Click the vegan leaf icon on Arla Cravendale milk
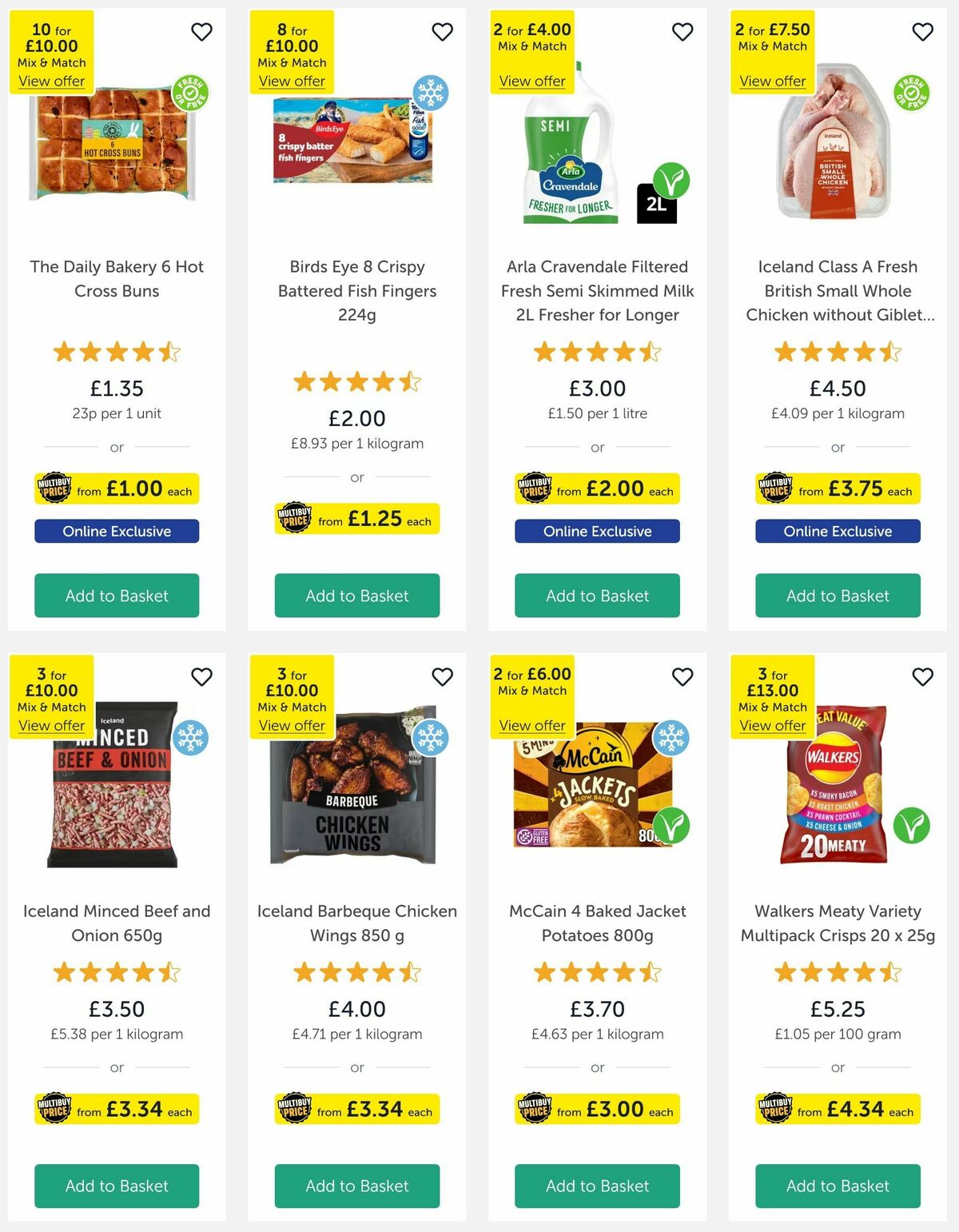This screenshot has height=1232, width=959. [673, 181]
